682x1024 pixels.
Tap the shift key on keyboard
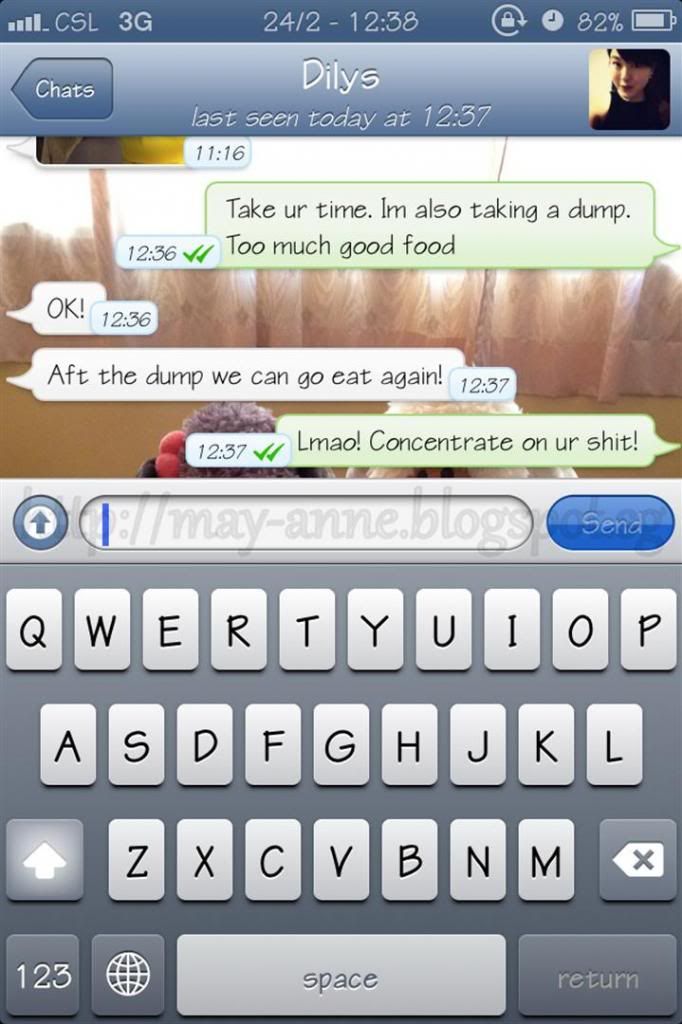tap(44, 860)
